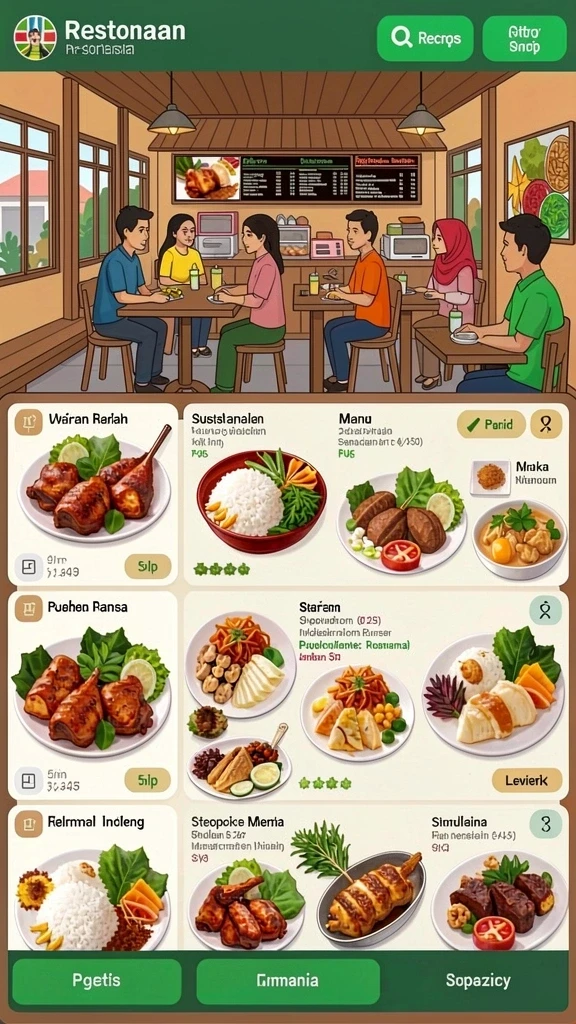The height and width of the screenshot is (1024, 576).
Task: Tap the Slp button on Puehen Ransa
Action: pyautogui.click(x=148, y=779)
